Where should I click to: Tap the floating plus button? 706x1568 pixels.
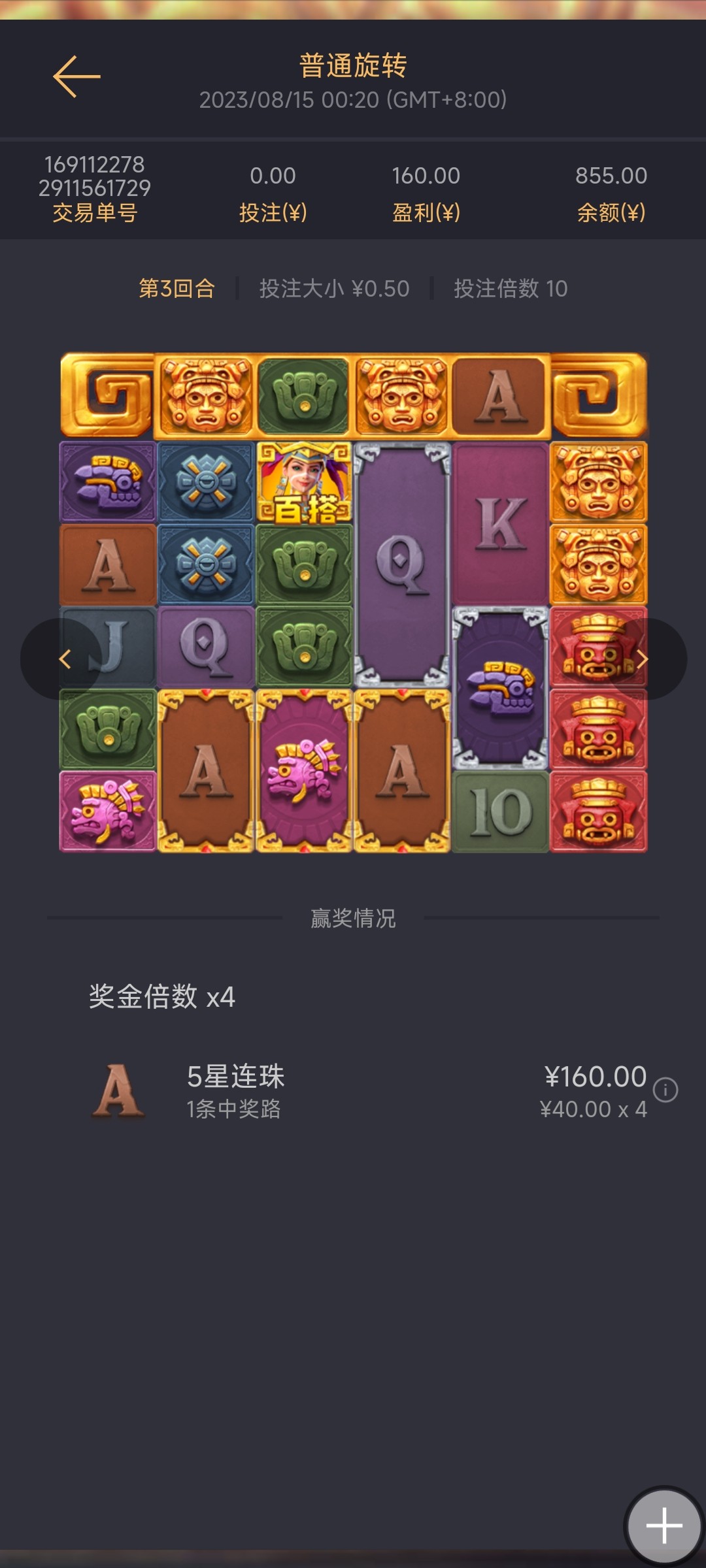[664, 1526]
